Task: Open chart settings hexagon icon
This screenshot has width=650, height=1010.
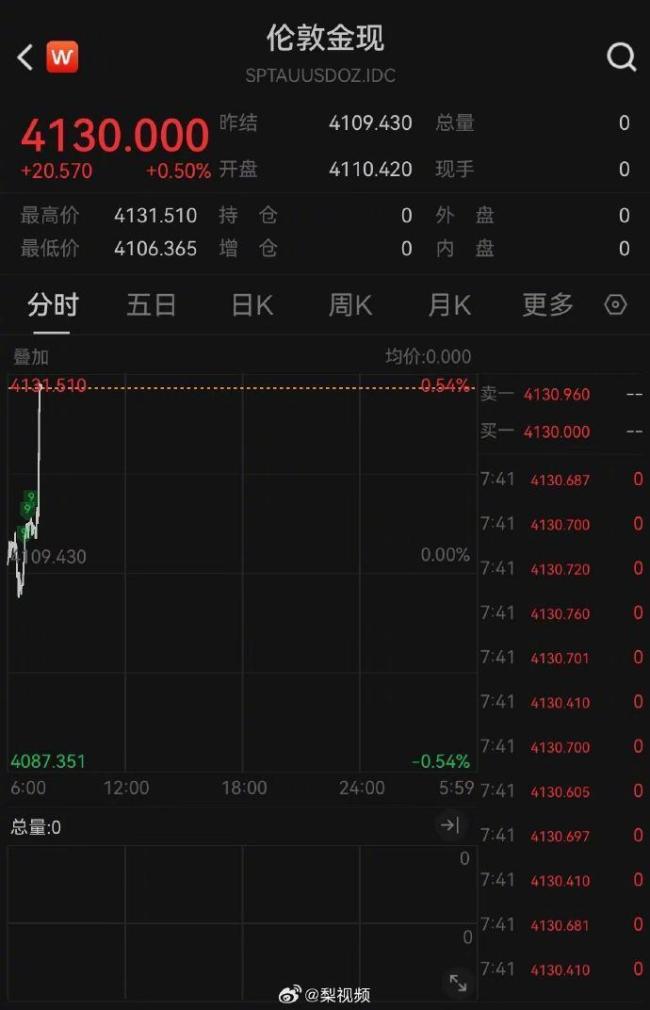Action: click(x=616, y=305)
